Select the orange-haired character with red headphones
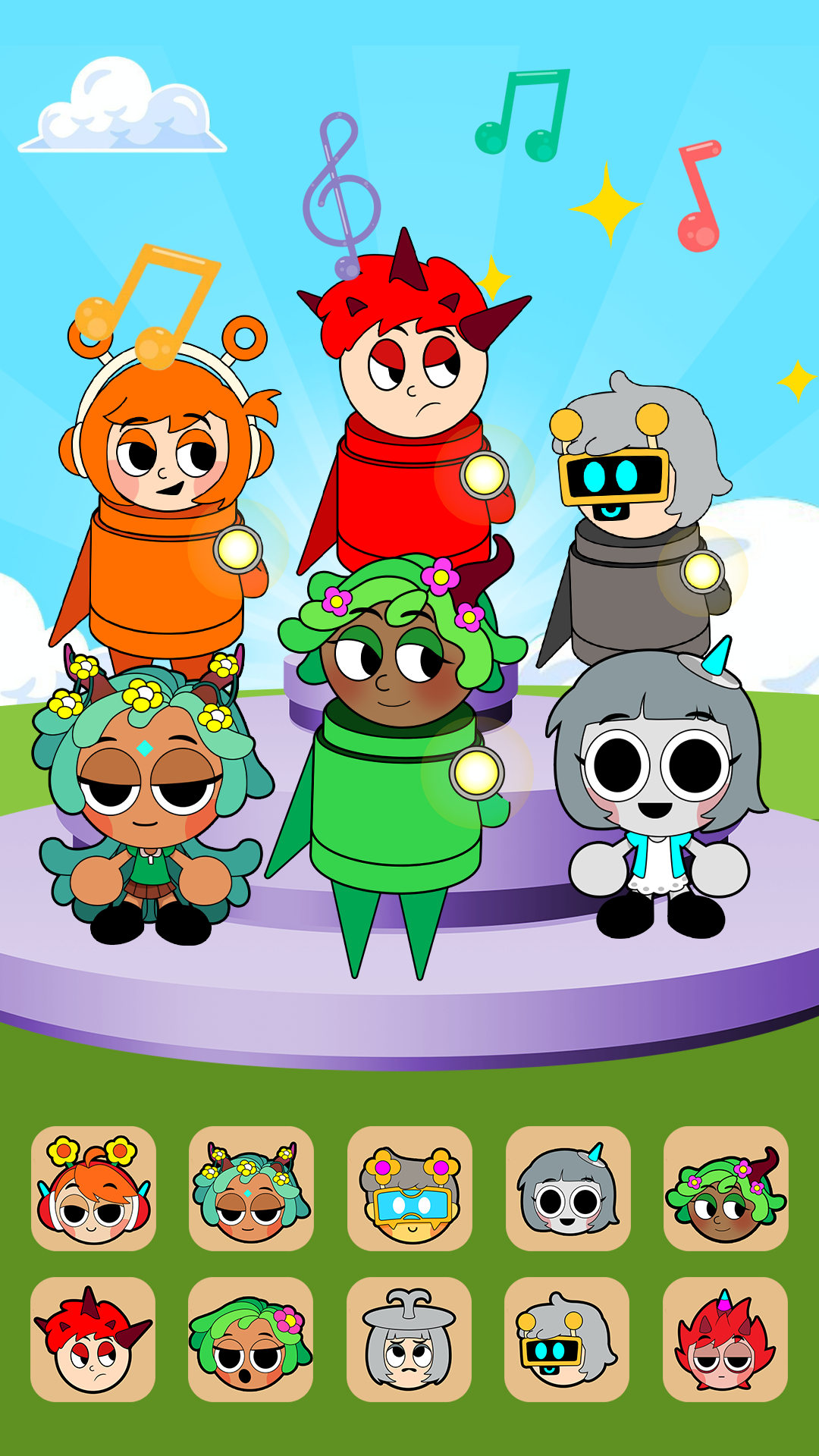This screenshot has height=1456, width=819. click(x=93, y=1188)
